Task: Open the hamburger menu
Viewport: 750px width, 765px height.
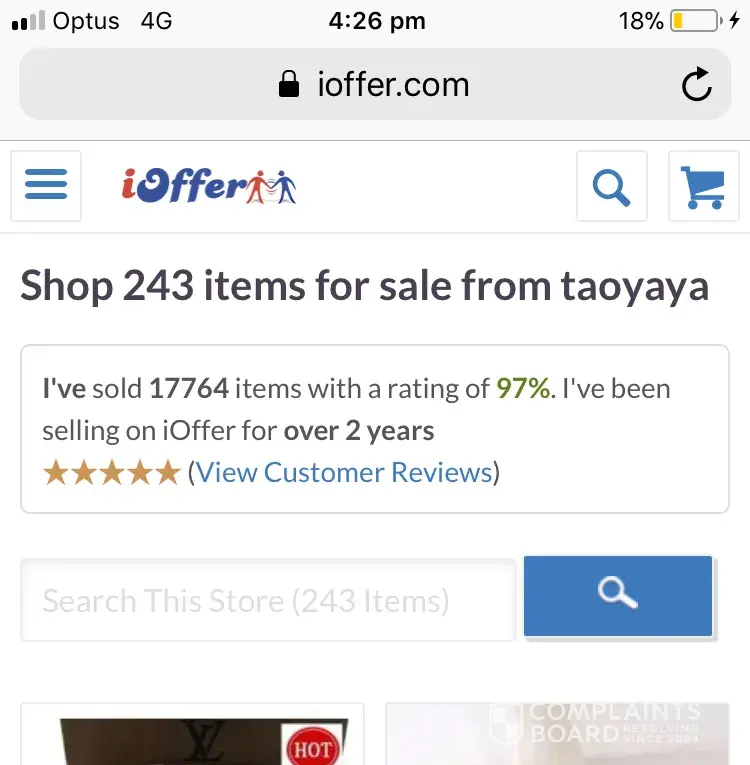Action: [45, 186]
